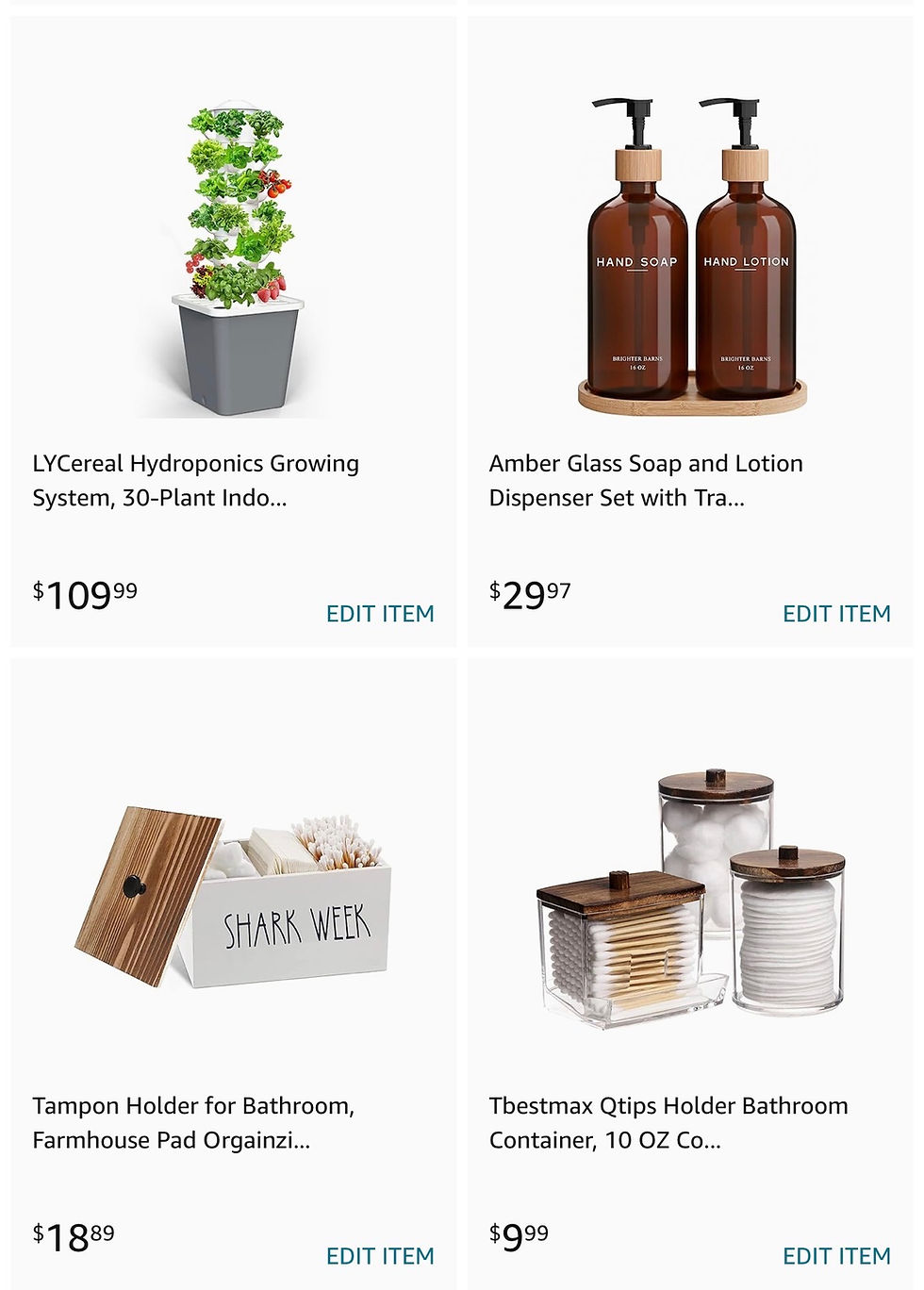
Task: Edit the Tbestmax Qtips Holder item
Action: coord(836,1256)
